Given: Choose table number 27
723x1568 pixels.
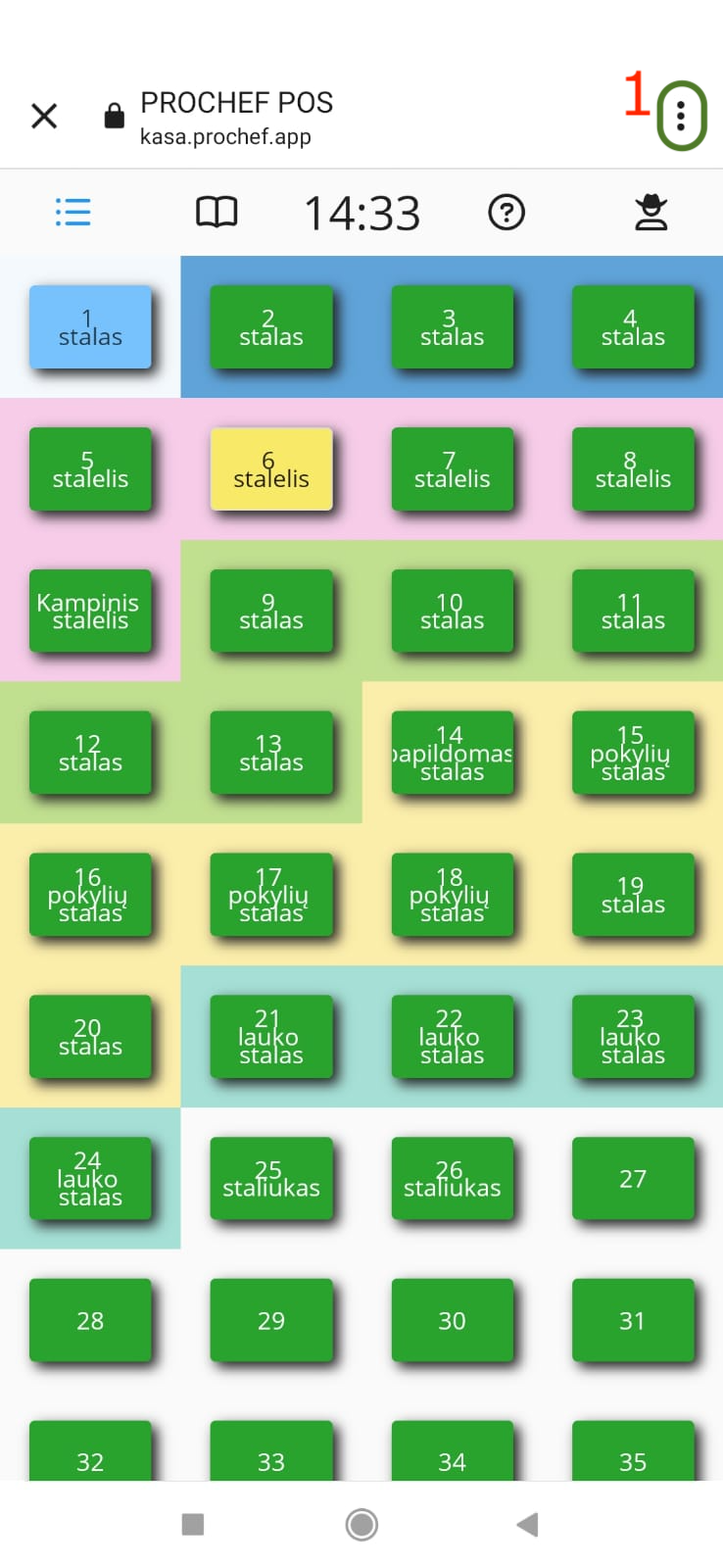Looking at the screenshot, I should 633,1178.
